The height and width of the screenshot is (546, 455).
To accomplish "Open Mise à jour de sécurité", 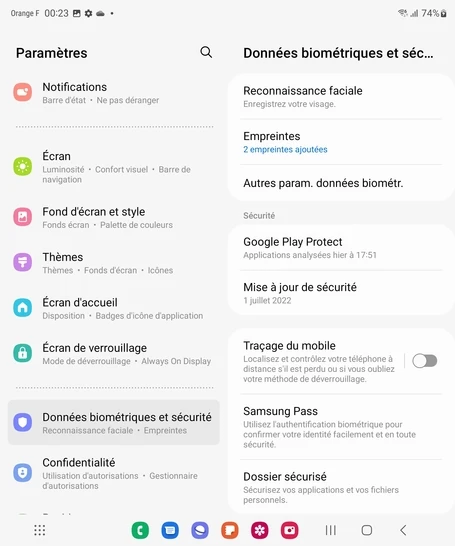I will tap(341, 293).
